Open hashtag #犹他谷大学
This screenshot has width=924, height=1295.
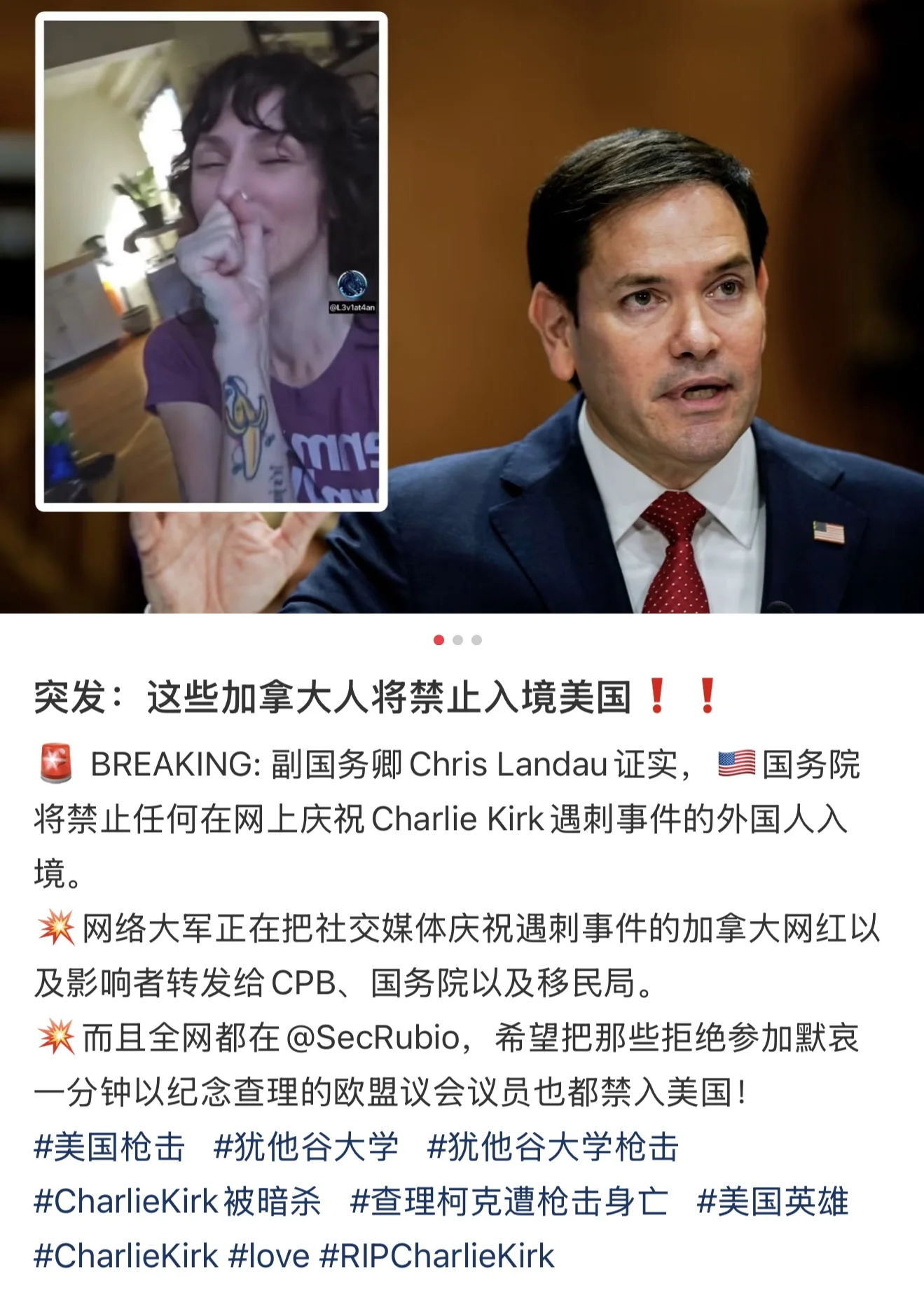[305, 1147]
